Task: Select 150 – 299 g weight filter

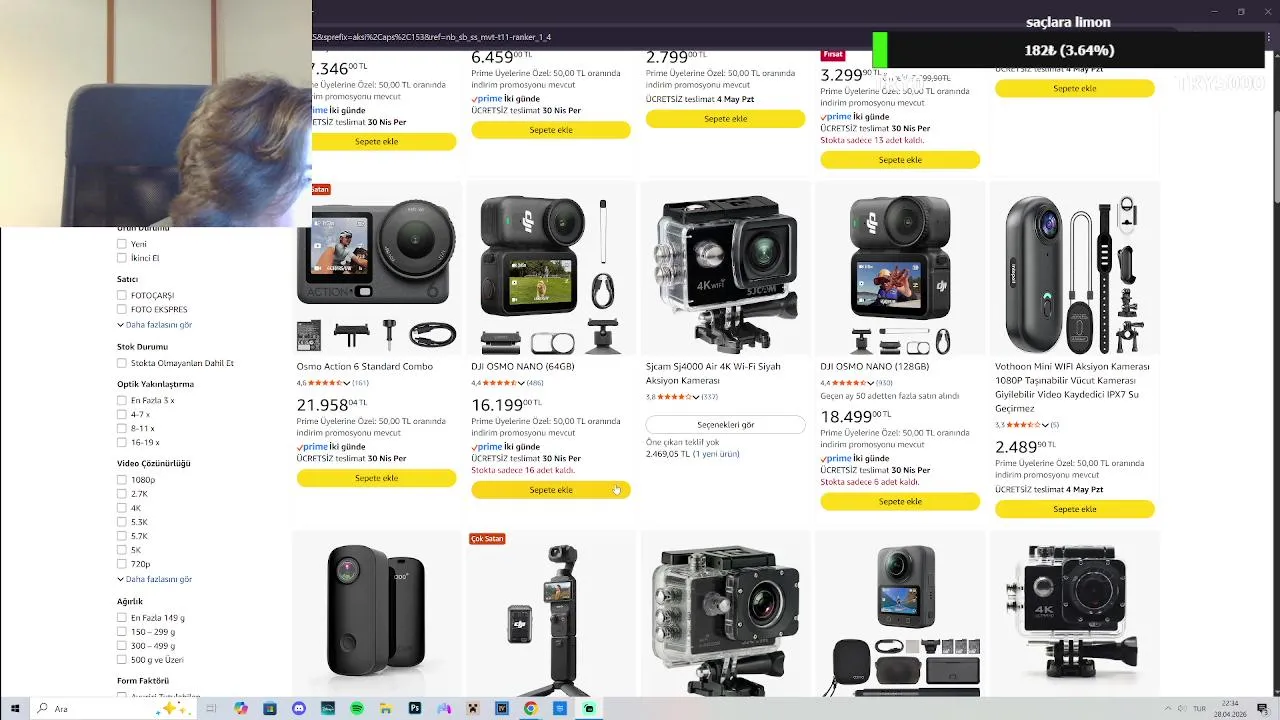Action: (122, 632)
